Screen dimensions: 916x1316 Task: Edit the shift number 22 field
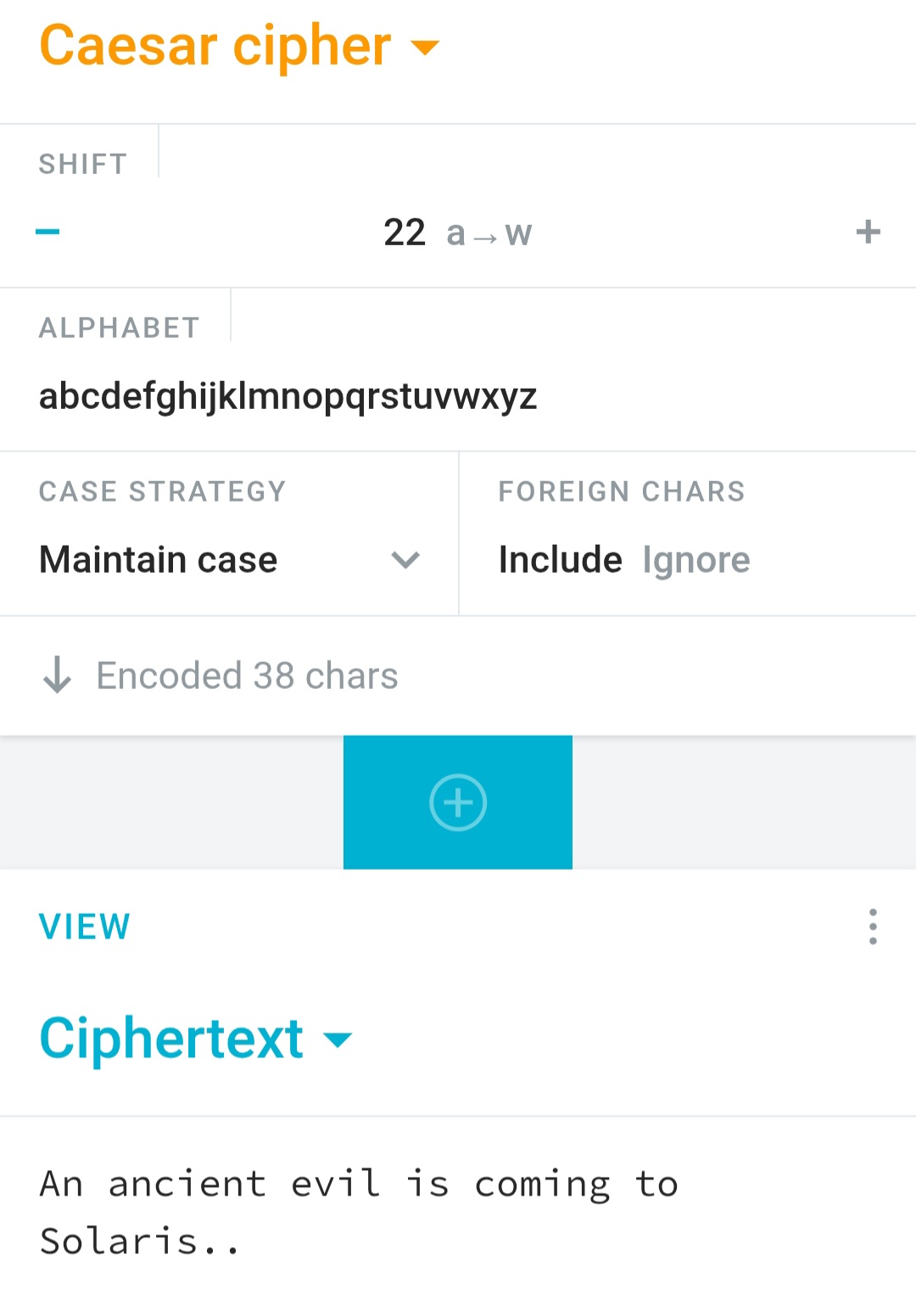pyautogui.click(x=405, y=232)
